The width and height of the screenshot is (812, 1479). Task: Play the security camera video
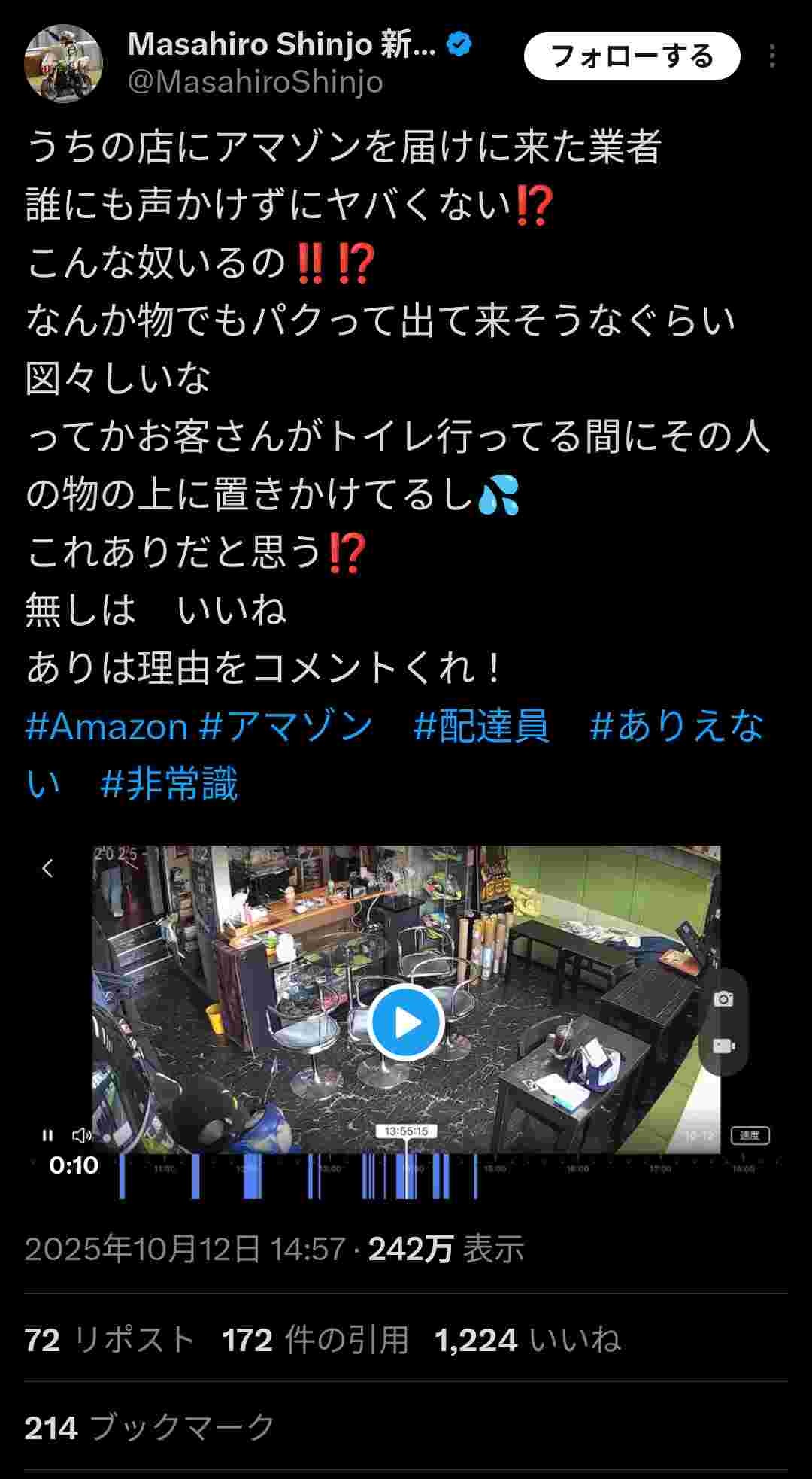point(406,1022)
